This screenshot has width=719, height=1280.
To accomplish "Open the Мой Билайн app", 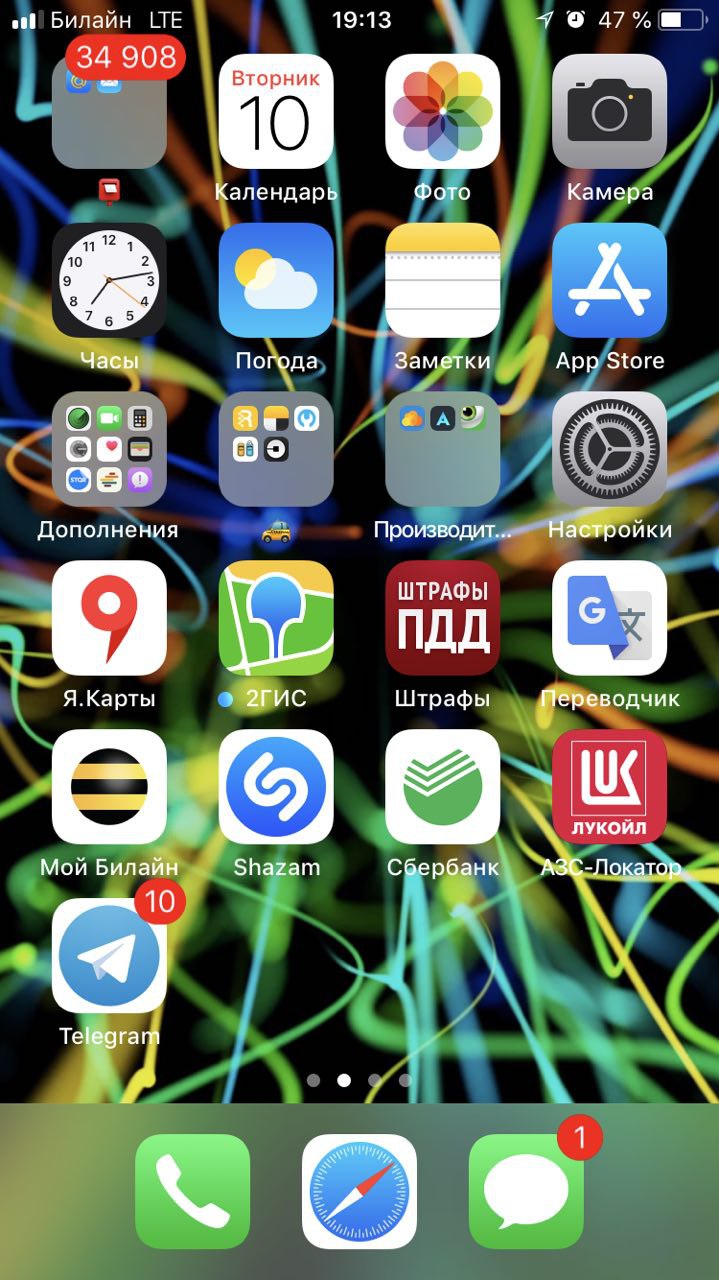I will point(109,787).
